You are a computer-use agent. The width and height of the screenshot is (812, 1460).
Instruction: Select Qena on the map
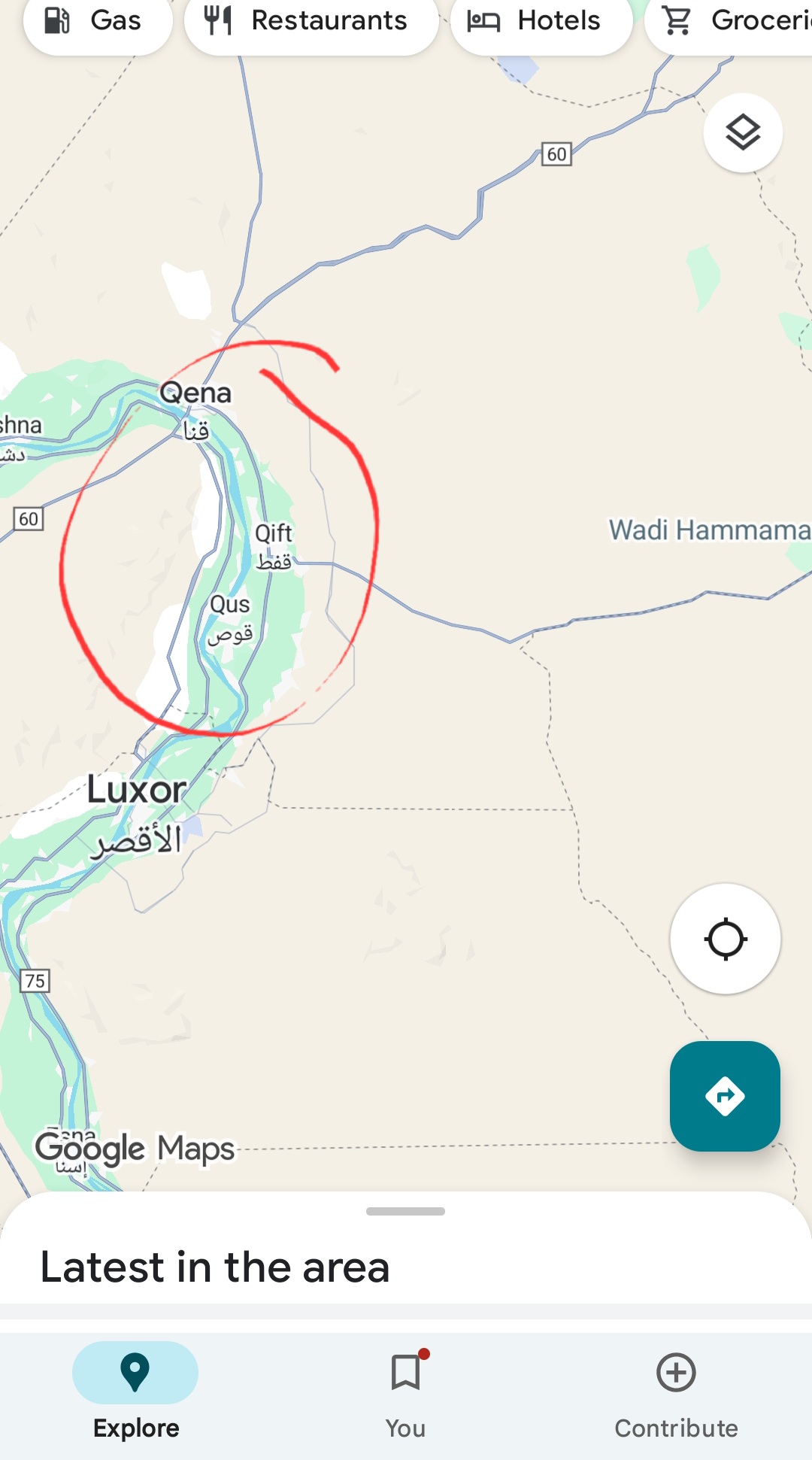pos(195,393)
